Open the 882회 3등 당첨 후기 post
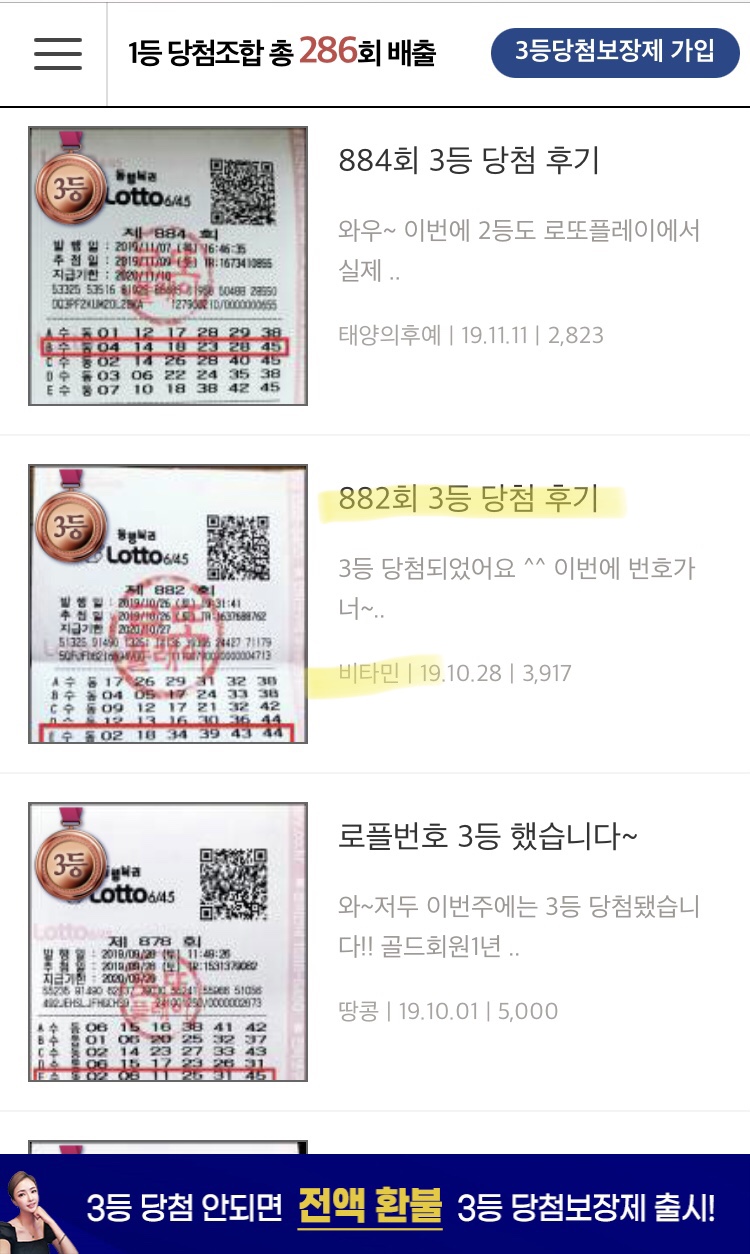 [x=468, y=498]
